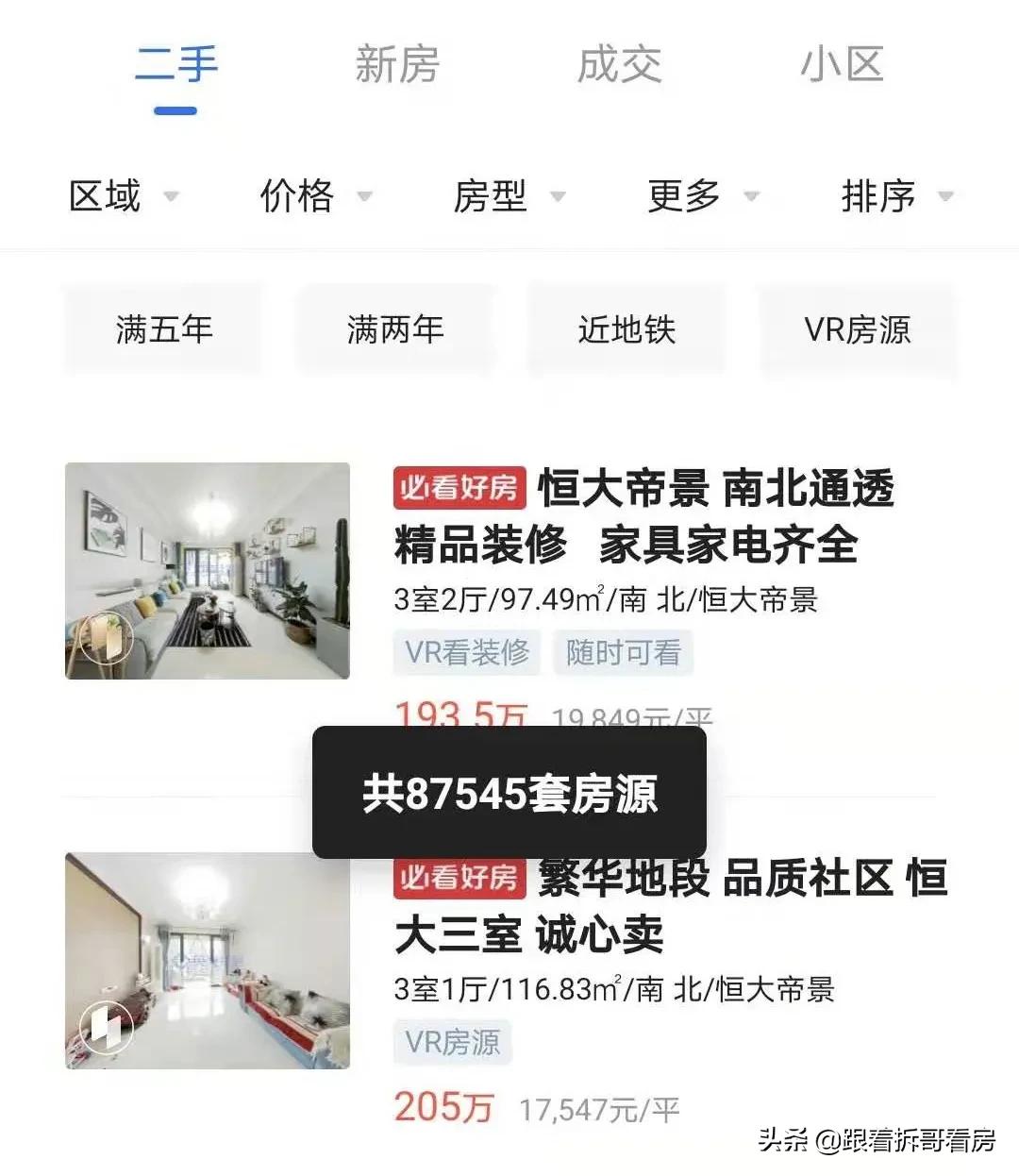Switch to the 新房 tab
1019x1176 pixels.
(397, 64)
